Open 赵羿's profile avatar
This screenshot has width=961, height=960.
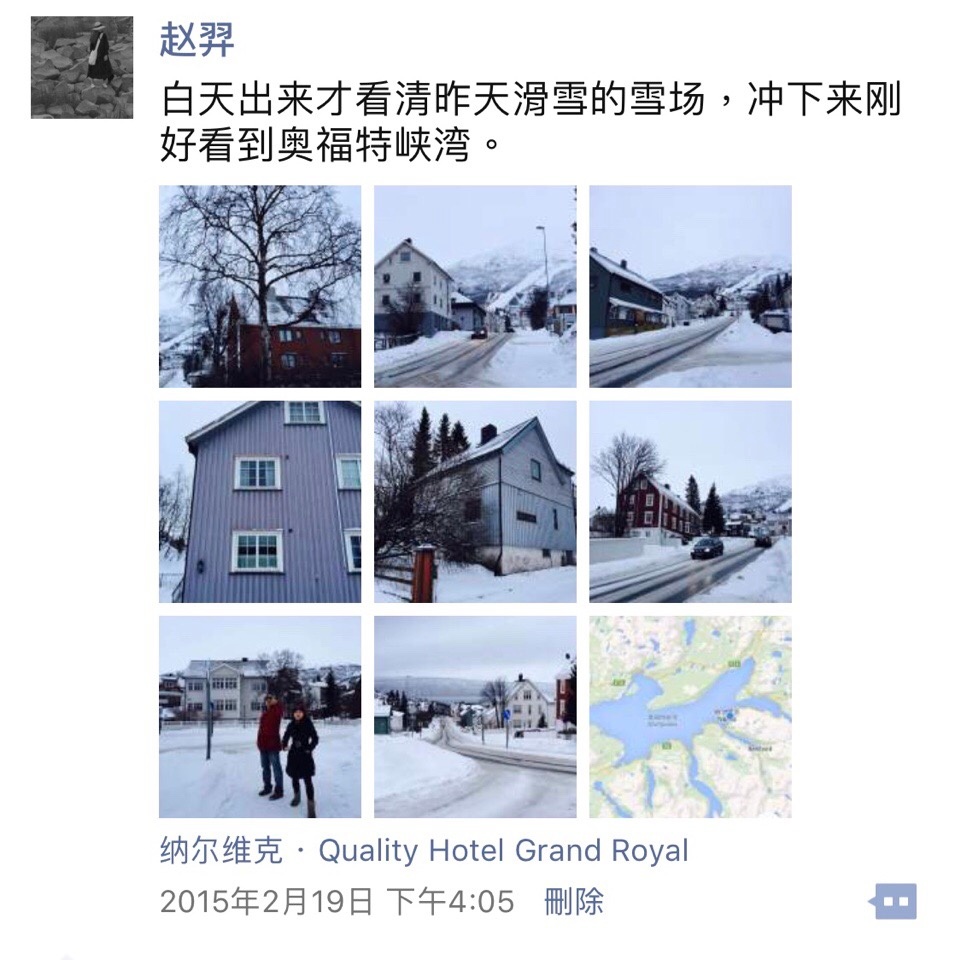click(81, 67)
